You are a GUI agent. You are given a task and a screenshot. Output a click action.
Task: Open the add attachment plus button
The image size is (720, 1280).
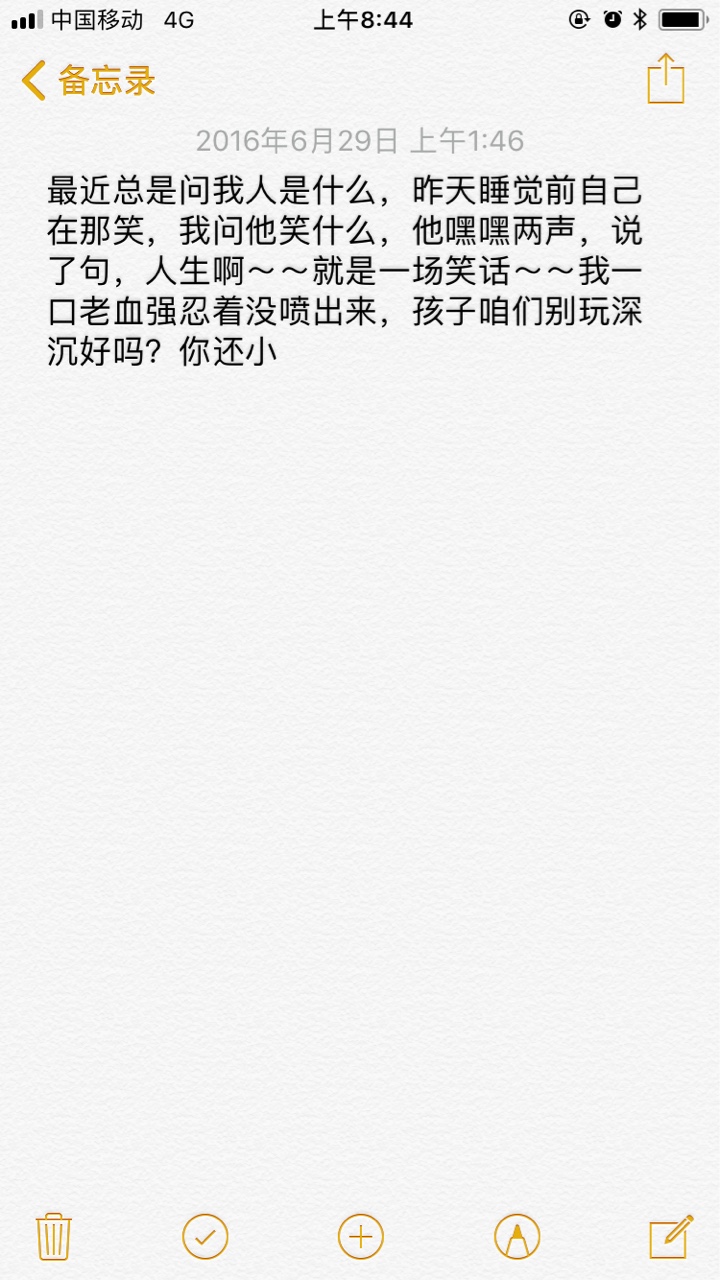pos(361,1237)
